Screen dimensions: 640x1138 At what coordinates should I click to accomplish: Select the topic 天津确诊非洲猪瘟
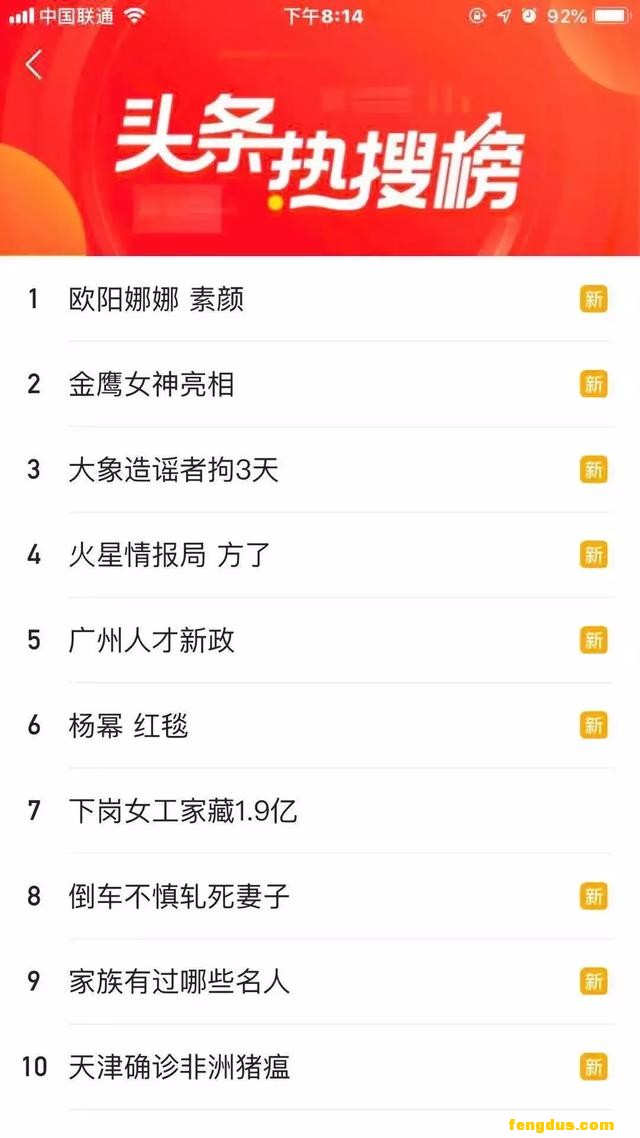click(x=179, y=1067)
